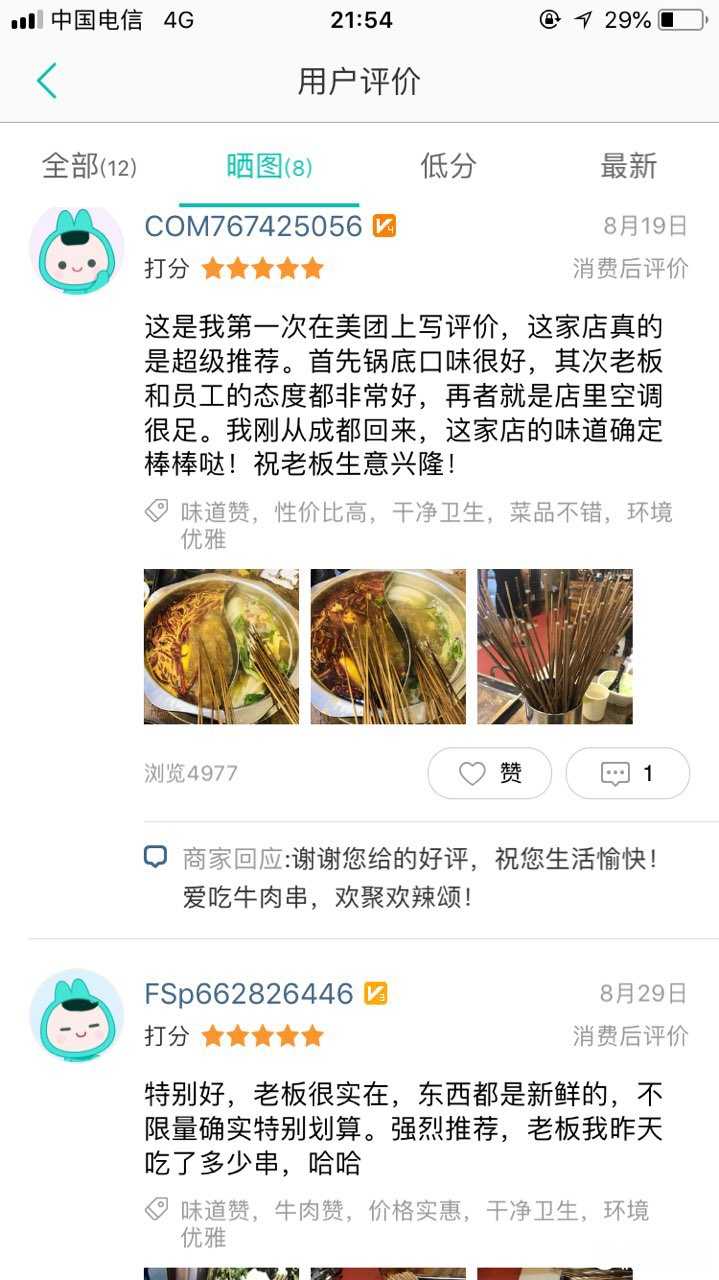Open the comments on COM767425056's review
Image resolution: width=719 pixels, height=1280 pixels.
pyautogui.click(x=628, y=773)
